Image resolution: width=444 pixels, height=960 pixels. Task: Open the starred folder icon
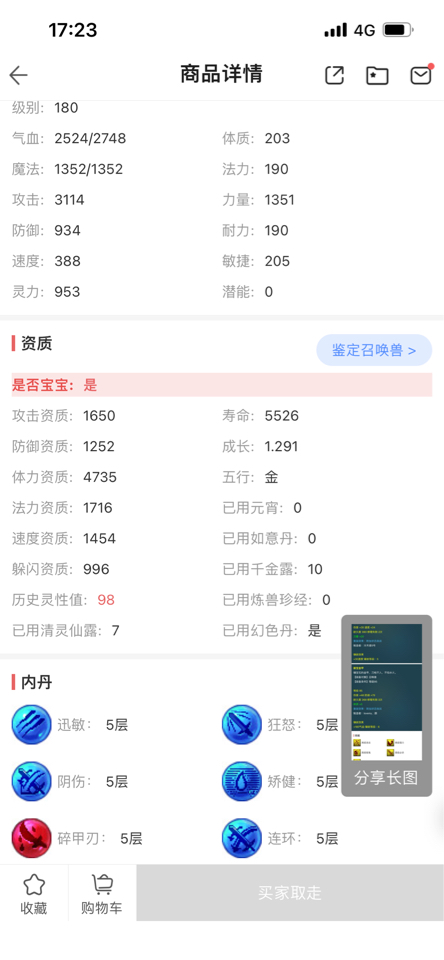point(377,75)
